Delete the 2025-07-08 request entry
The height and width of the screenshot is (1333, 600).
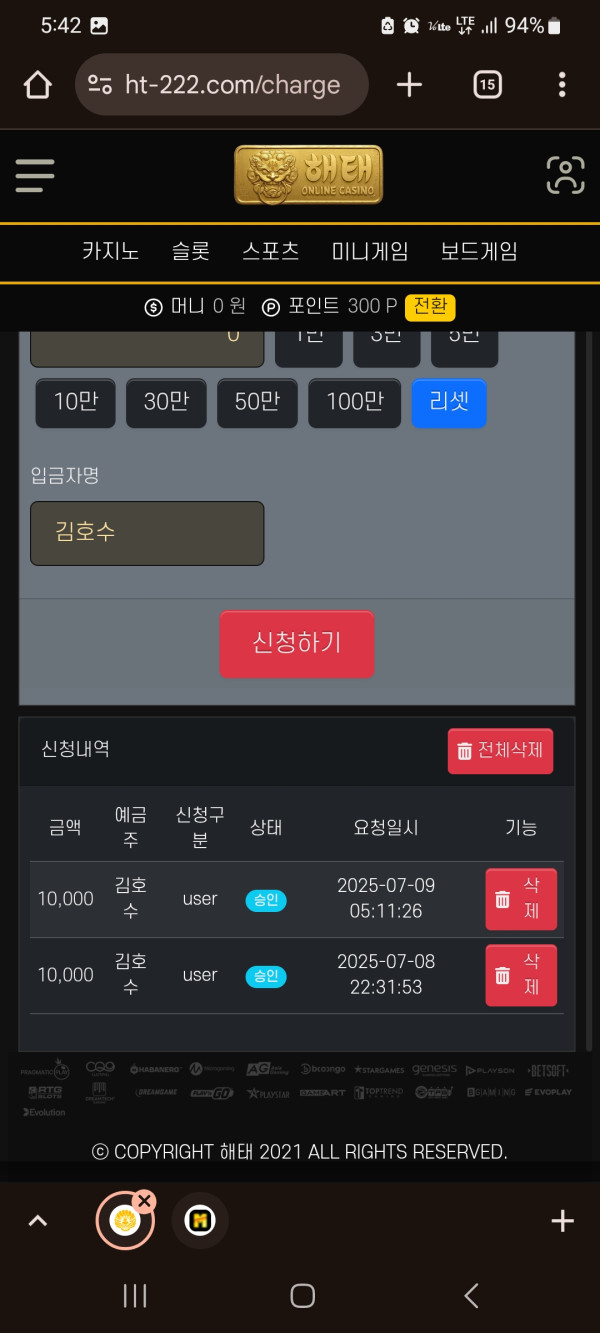tap(521, 975)
